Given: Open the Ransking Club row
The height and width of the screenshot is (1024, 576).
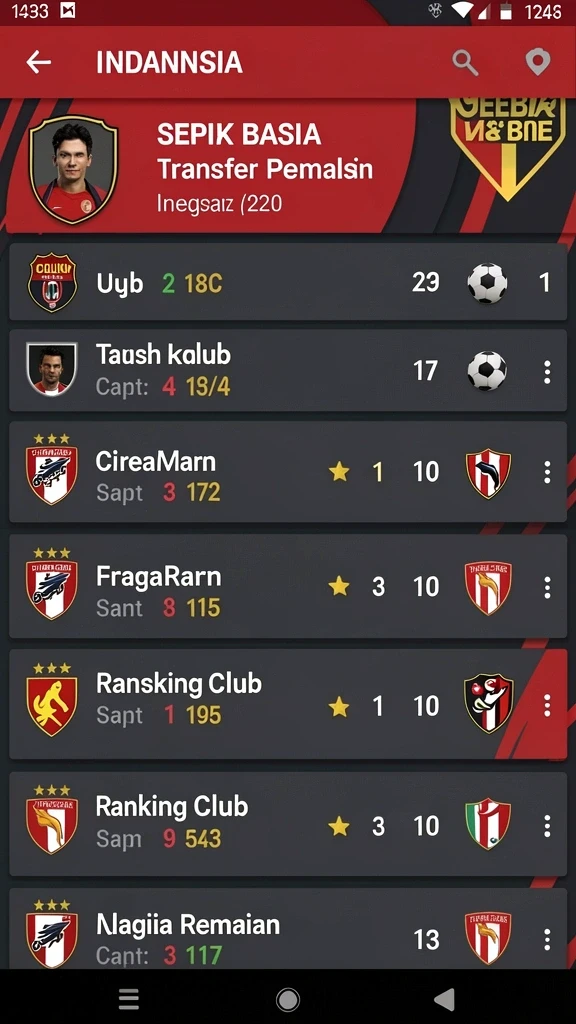Looking at the screenshot, I should pos(288,704).
